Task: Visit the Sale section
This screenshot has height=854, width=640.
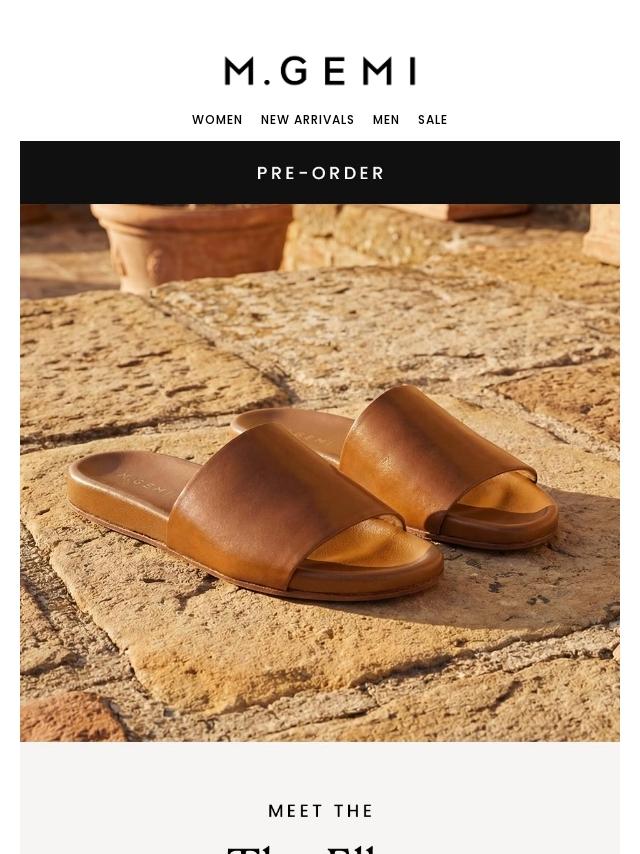Action: click(x=432, y=120)
